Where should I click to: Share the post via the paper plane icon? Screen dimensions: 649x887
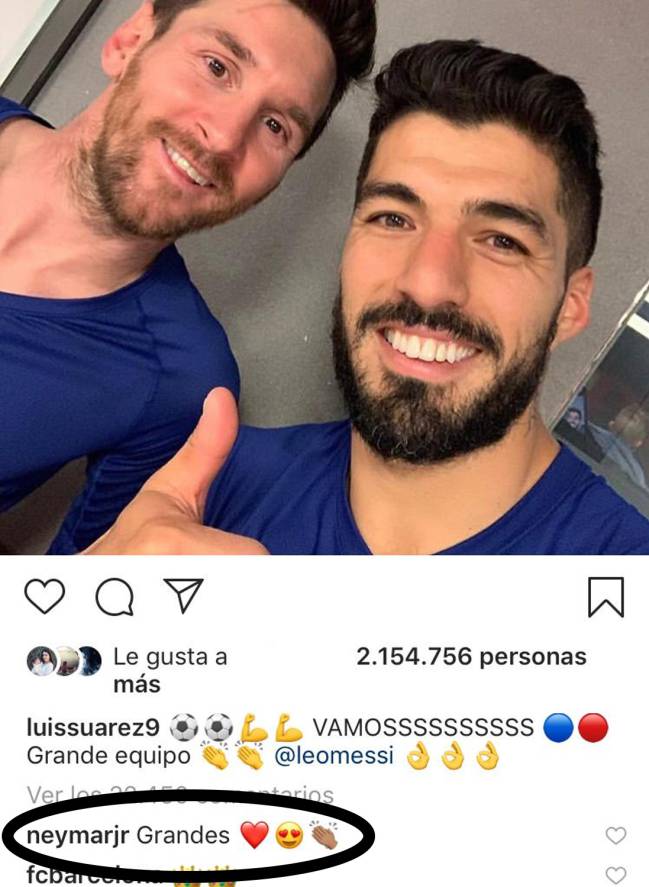coord(183,596)
